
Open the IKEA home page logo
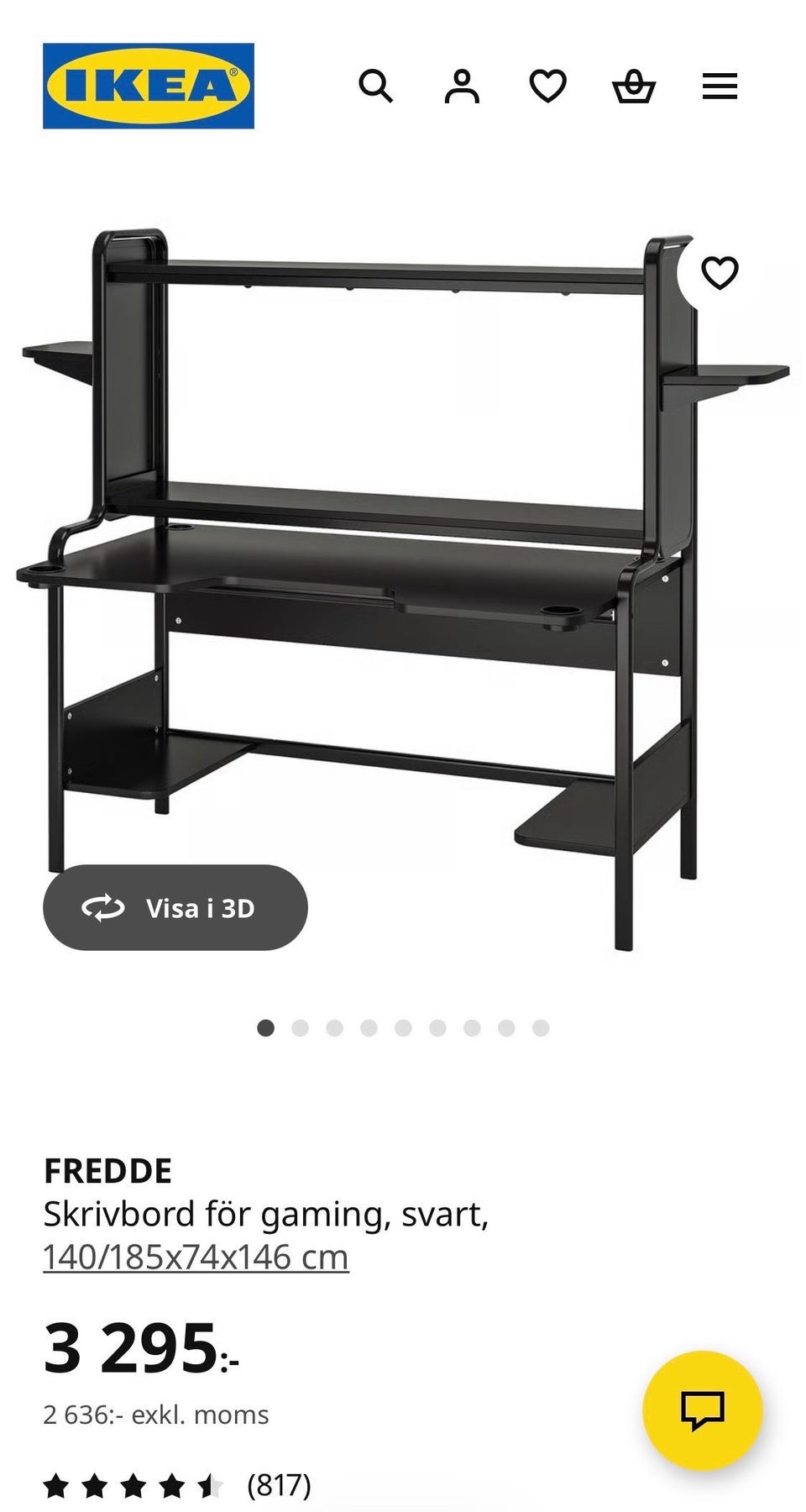pos(149,86)
